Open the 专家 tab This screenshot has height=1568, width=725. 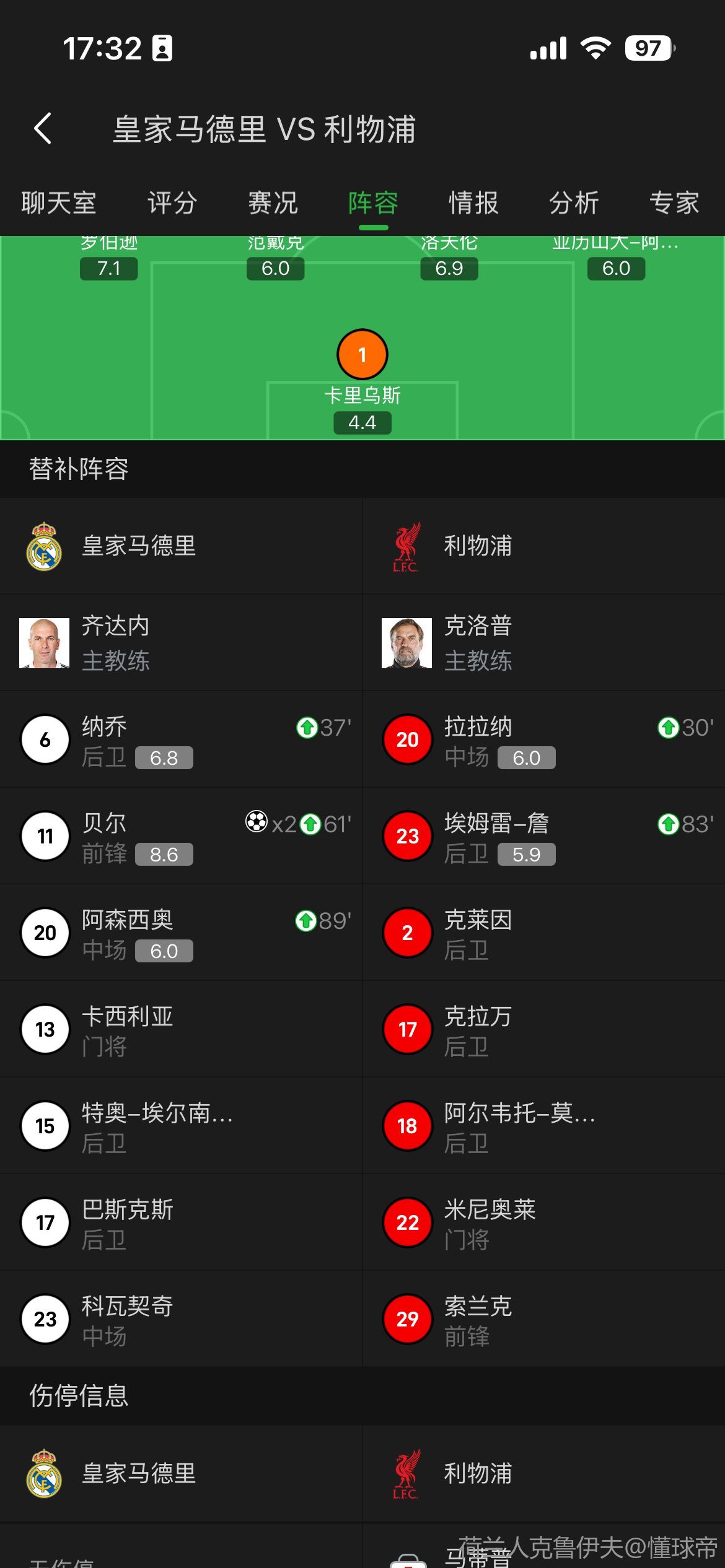pyautogui.click(x=674, y=203)
